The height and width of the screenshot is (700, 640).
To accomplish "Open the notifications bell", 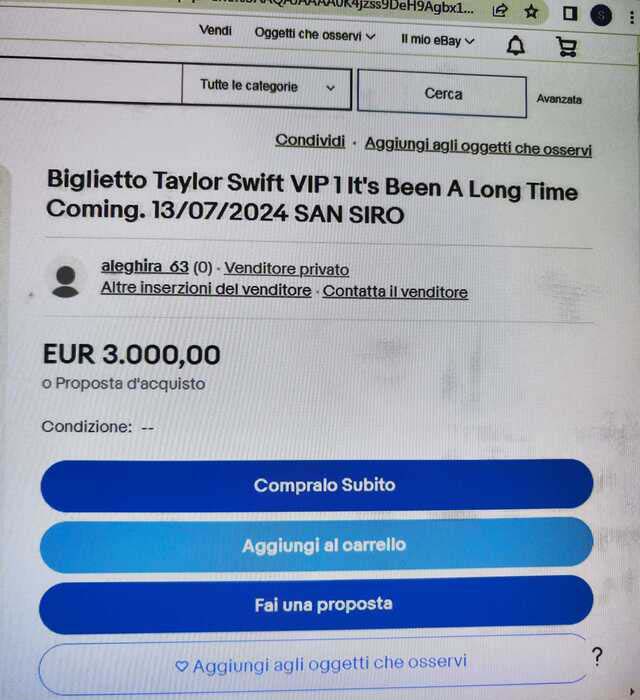I will (515, 45).
